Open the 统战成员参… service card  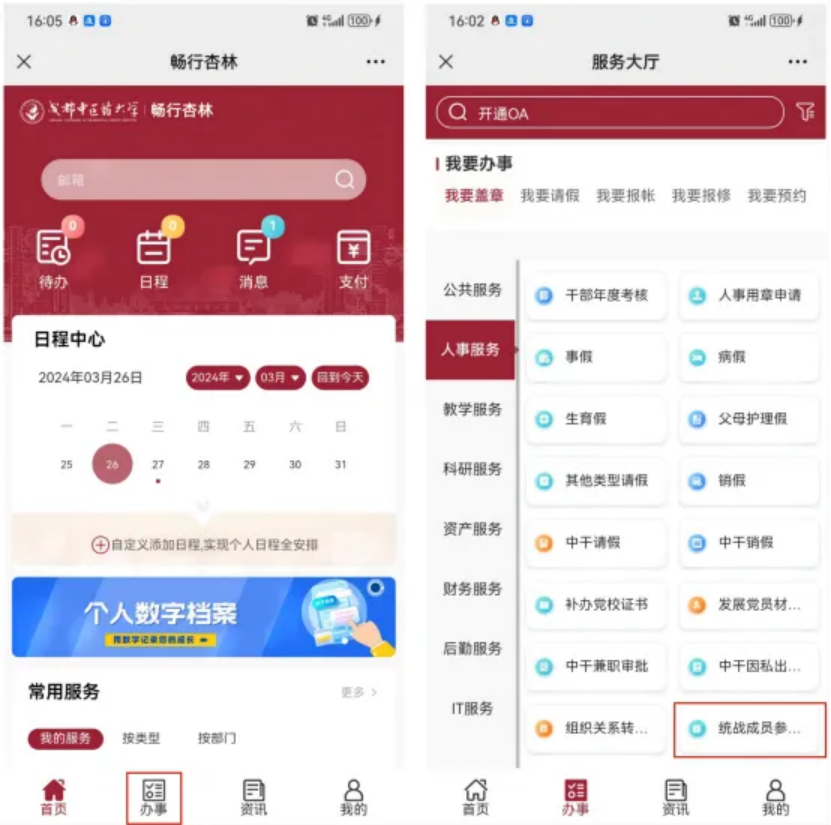[750, 729]
